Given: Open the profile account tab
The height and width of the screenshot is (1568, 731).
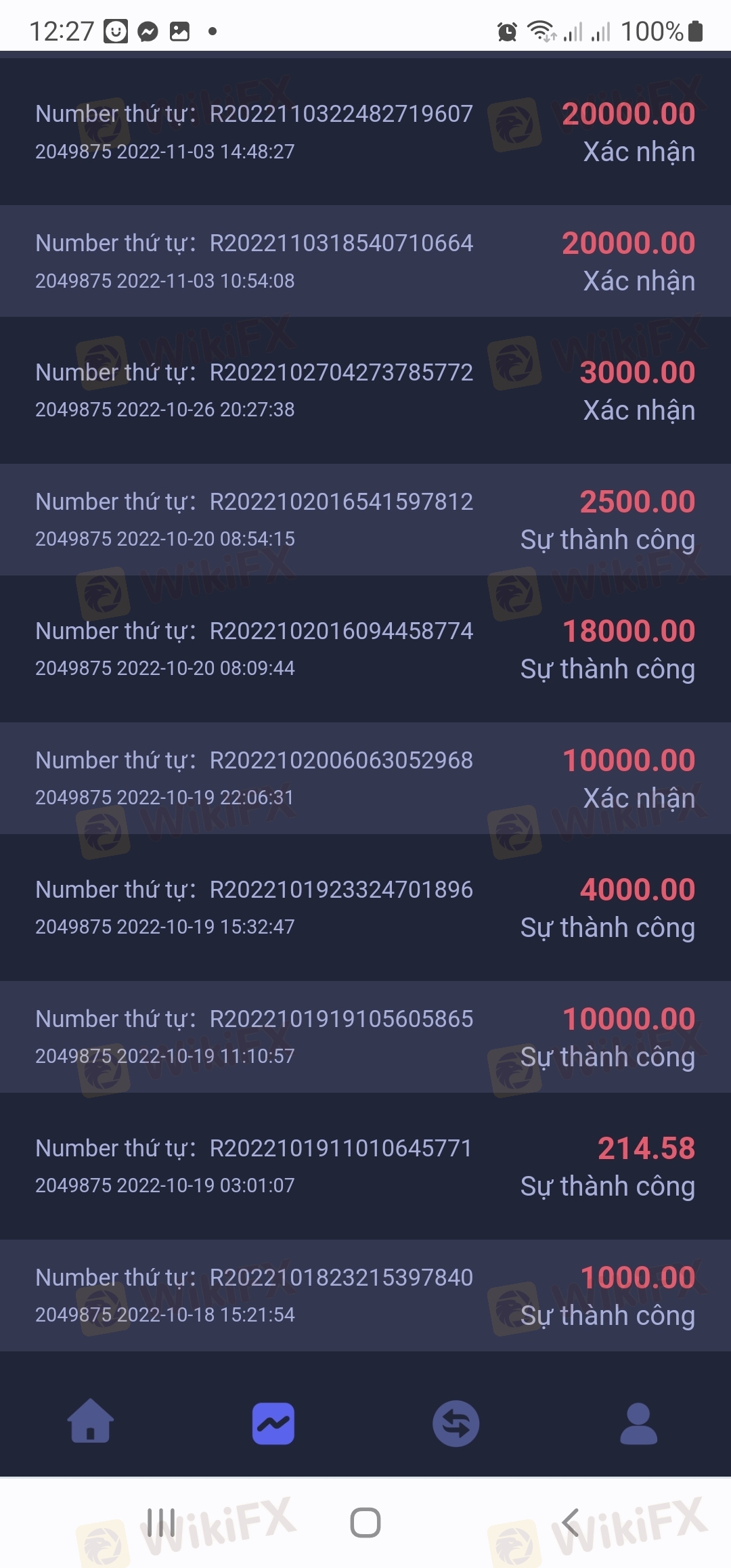Looking at the screenshot, I should coord(639,1423).
